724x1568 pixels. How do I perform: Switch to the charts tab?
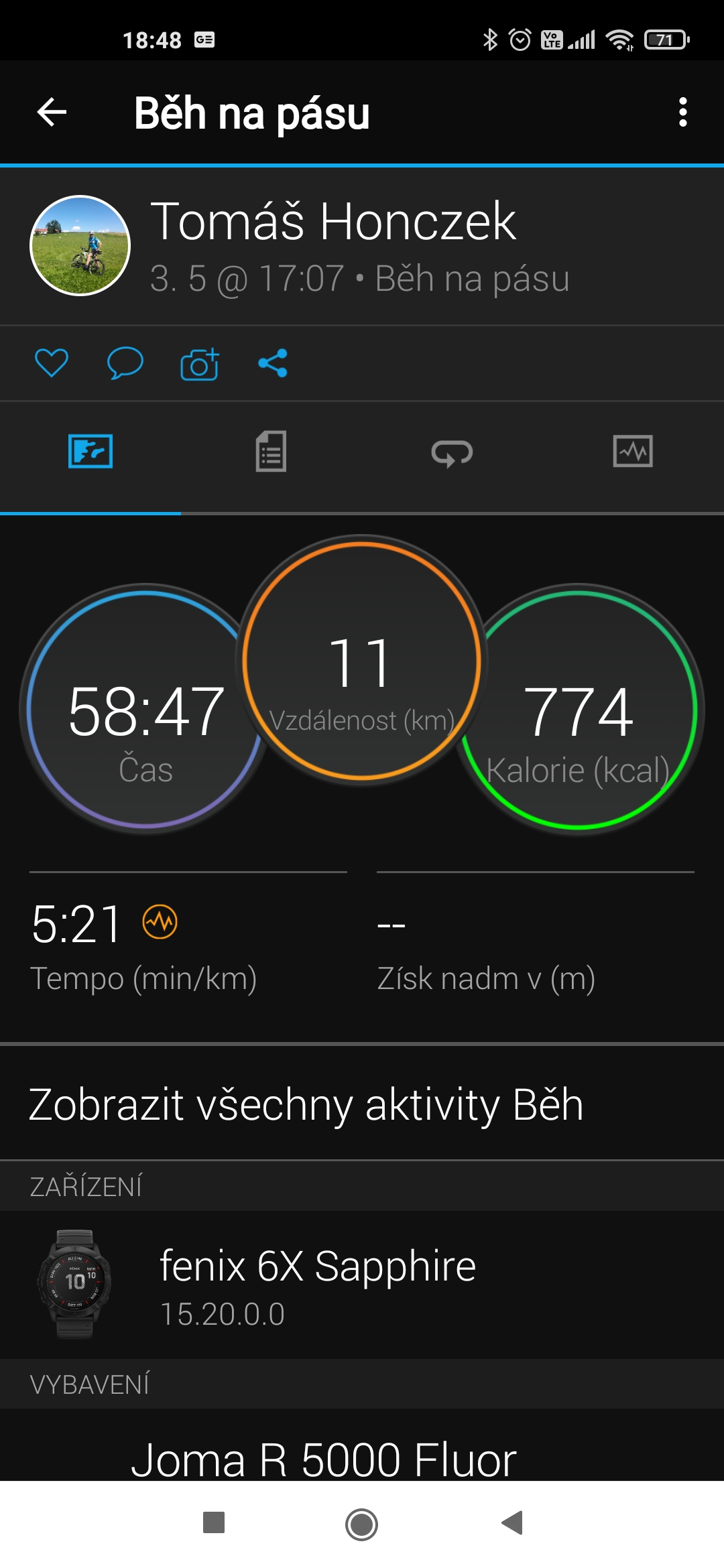tap(633, 451)
